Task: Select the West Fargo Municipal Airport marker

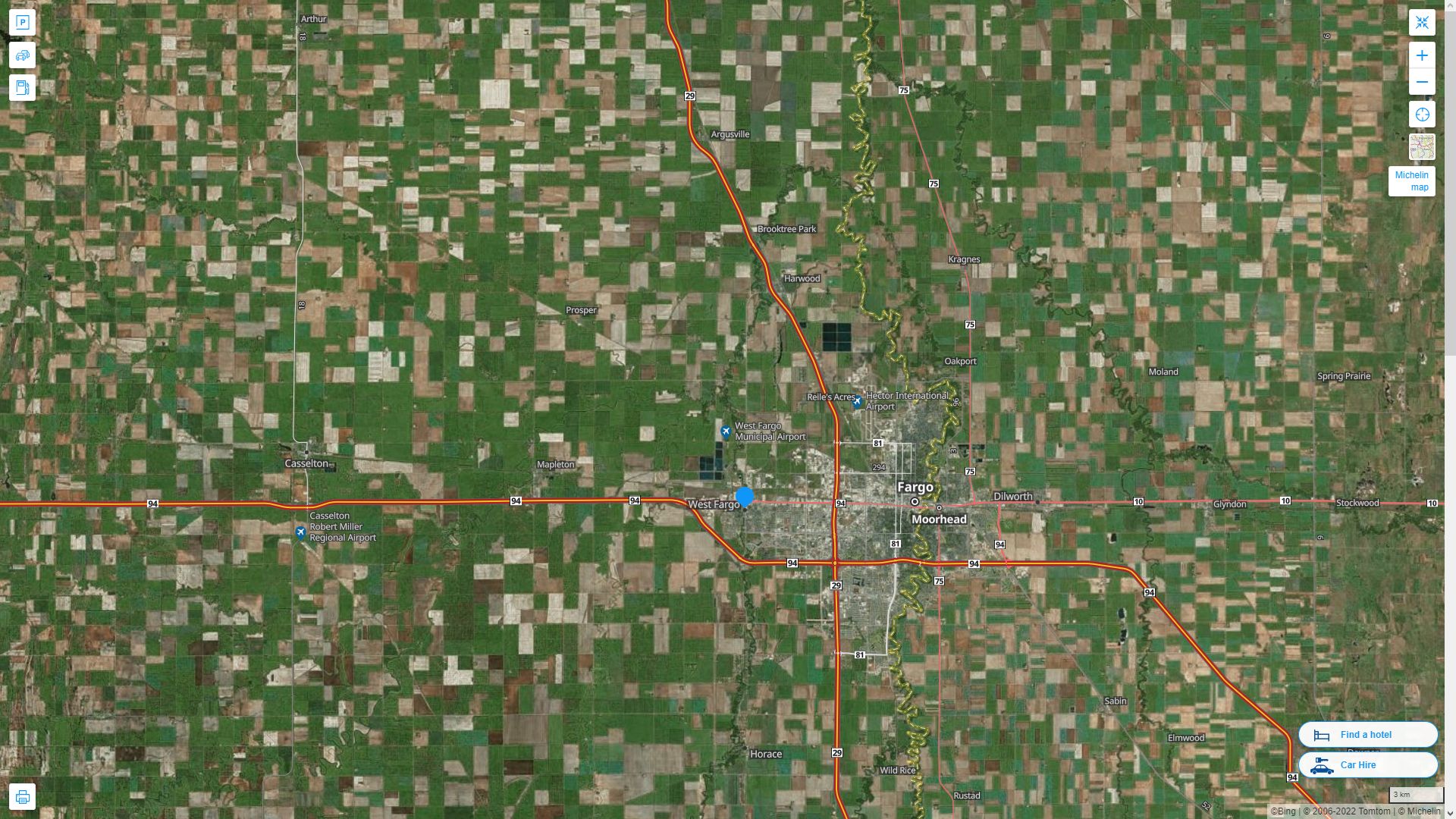Action: pyautogui.click(x=726, y=432)
